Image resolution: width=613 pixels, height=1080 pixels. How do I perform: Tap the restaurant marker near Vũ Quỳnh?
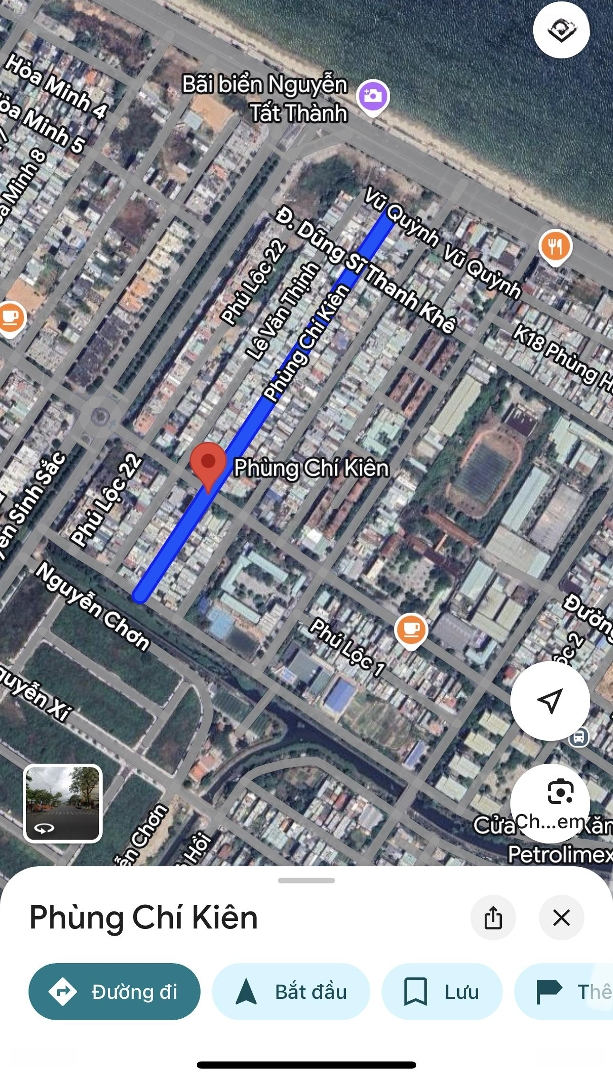(554, 245)
